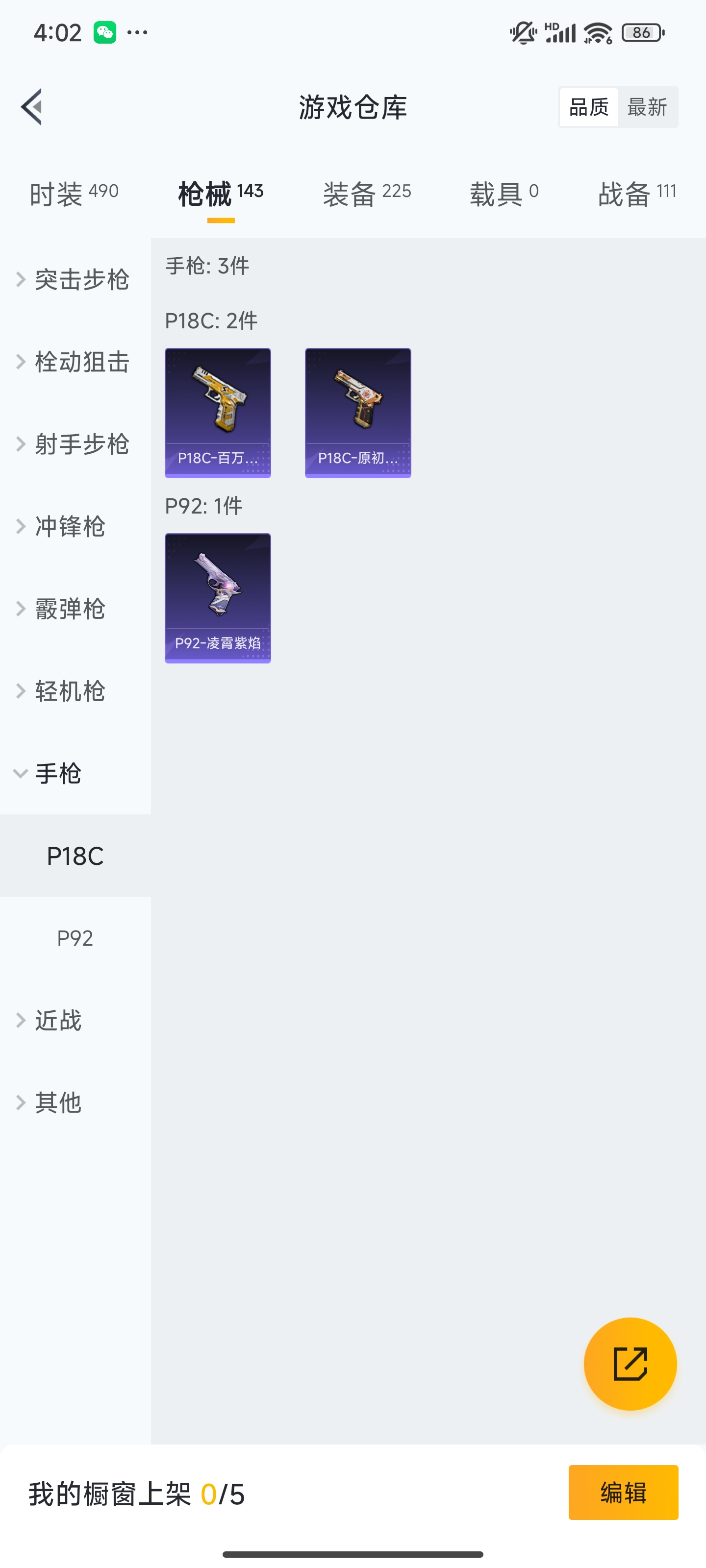Open the more options dots in the status bar

(x=136, y=32)
